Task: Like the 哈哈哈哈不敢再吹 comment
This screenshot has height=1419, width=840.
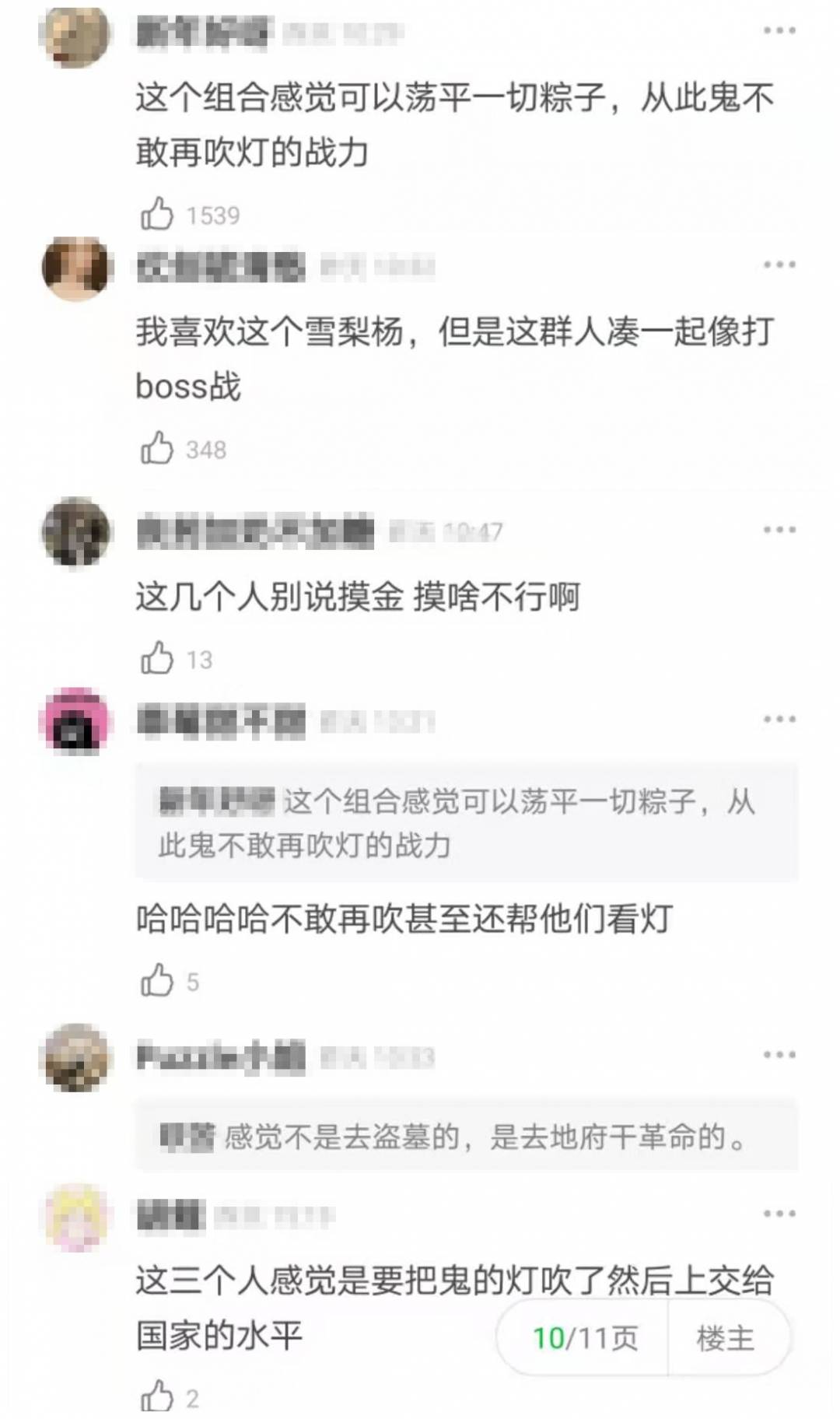Action: coord(156,981)
